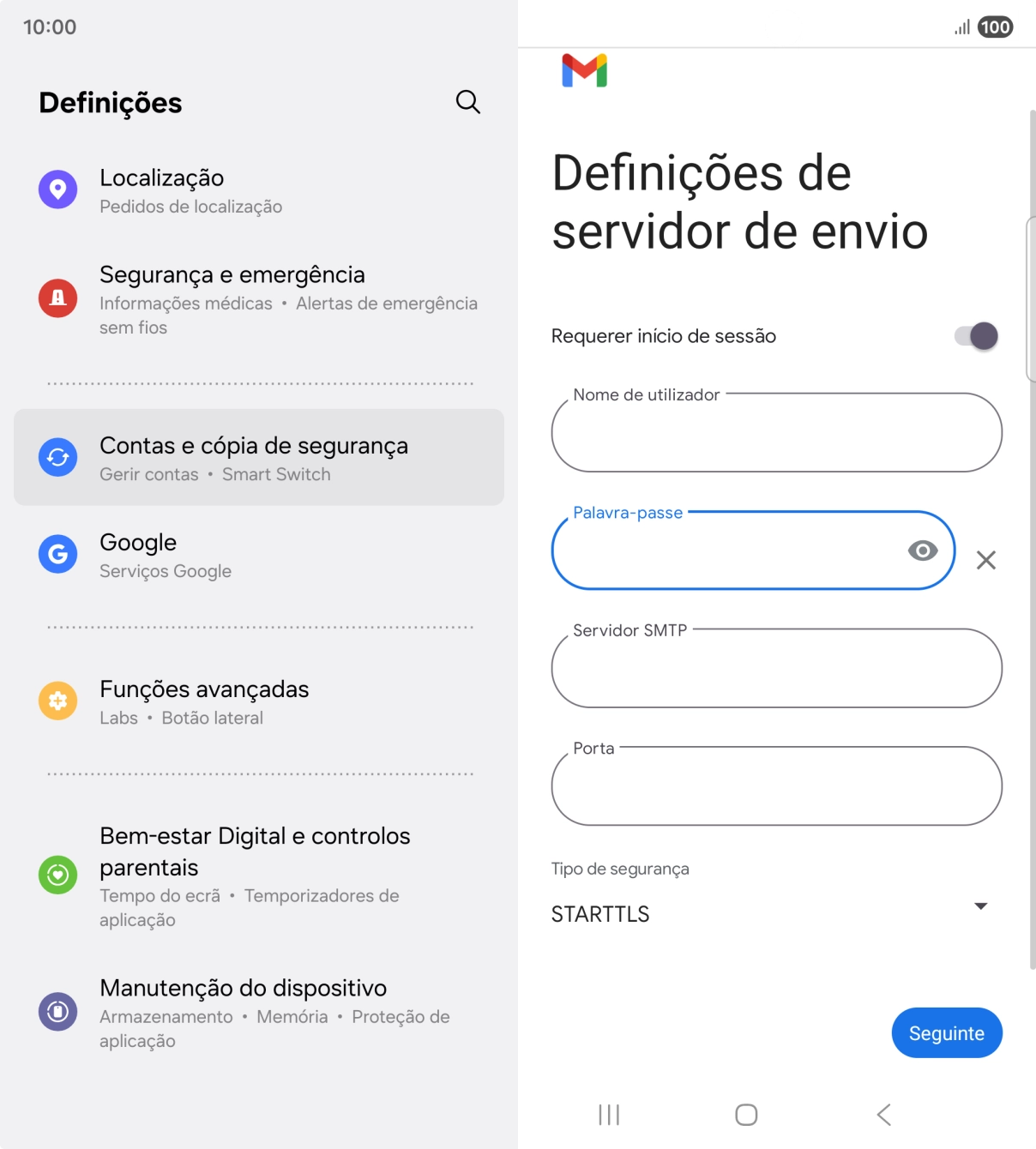This screenshot has width=1036, height=1149.
Task: Open Funções avançadas
Action: [257, 701]
